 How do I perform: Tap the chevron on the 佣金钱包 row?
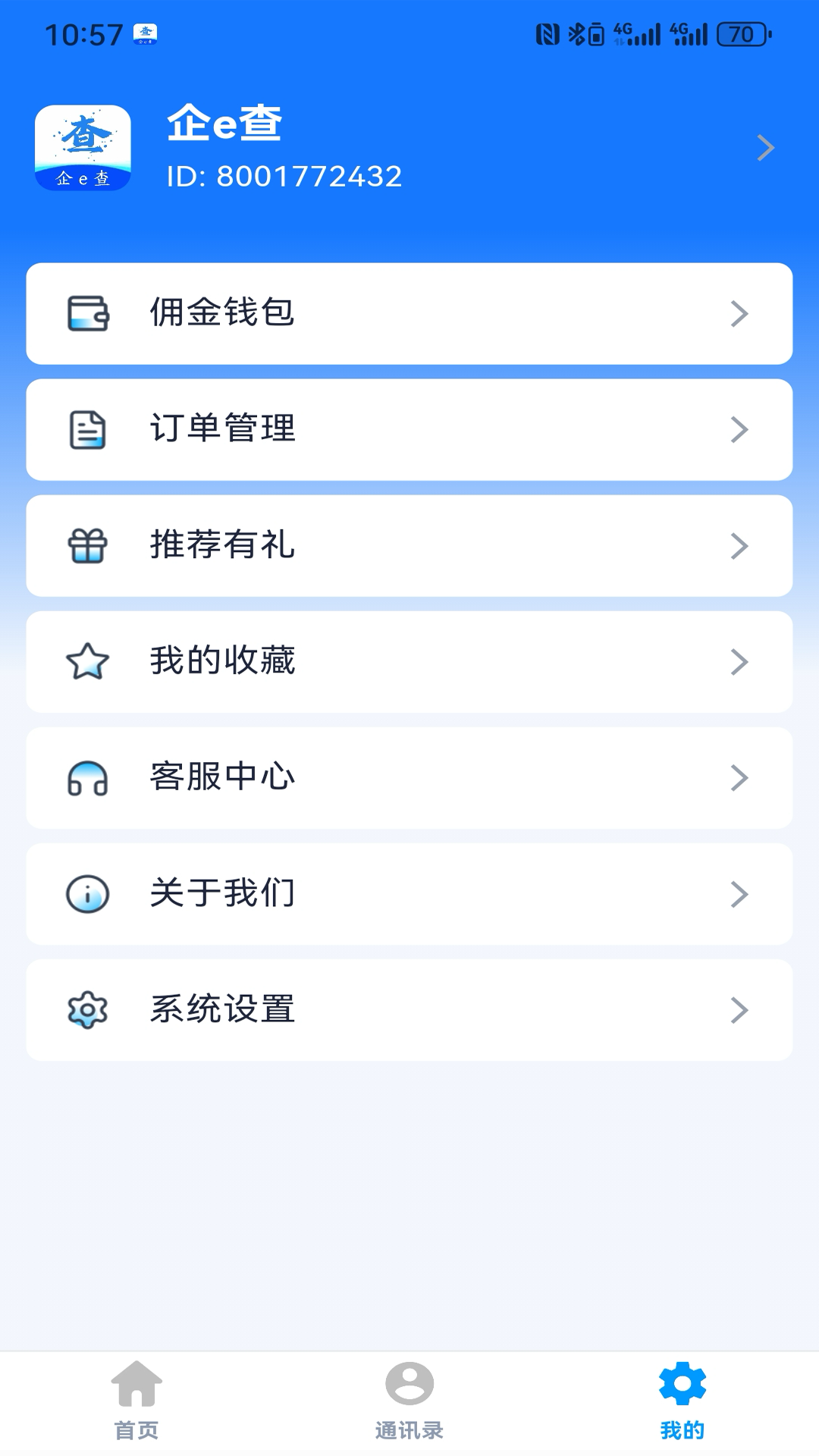tap(739, 313)
